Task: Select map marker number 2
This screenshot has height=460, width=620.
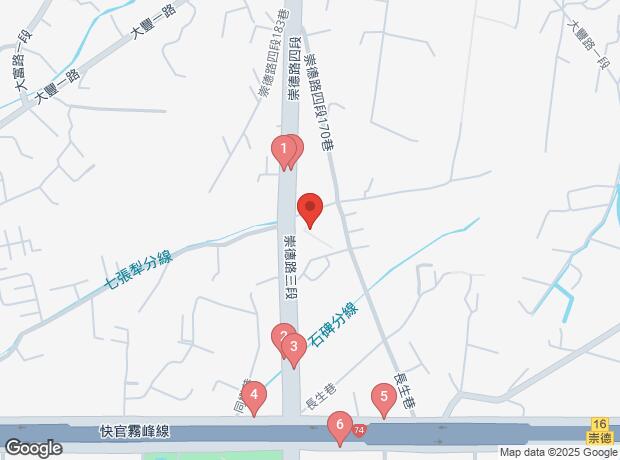Action: tap(282, 336)
